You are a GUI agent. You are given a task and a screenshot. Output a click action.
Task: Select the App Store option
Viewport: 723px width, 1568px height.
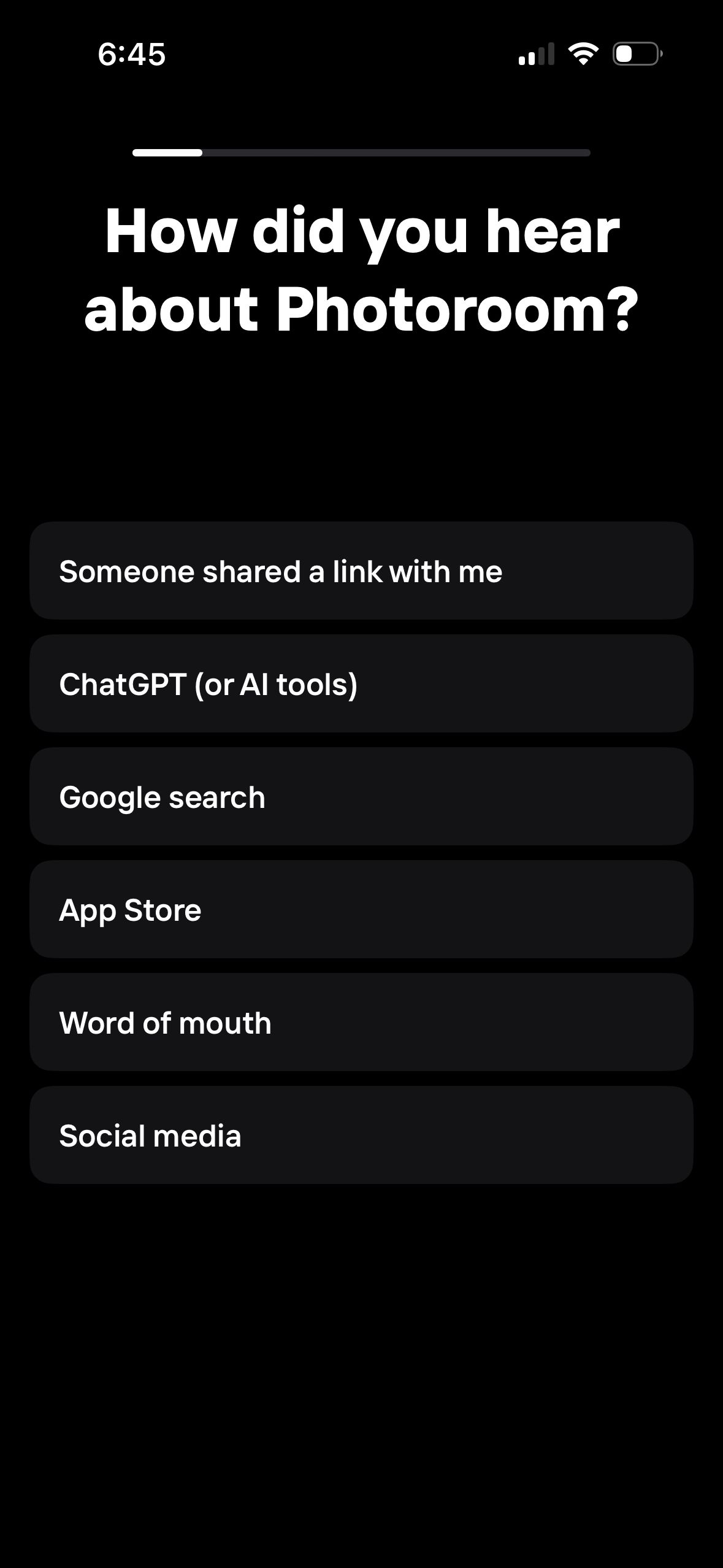pyautogui.click(x=361, y=910)
